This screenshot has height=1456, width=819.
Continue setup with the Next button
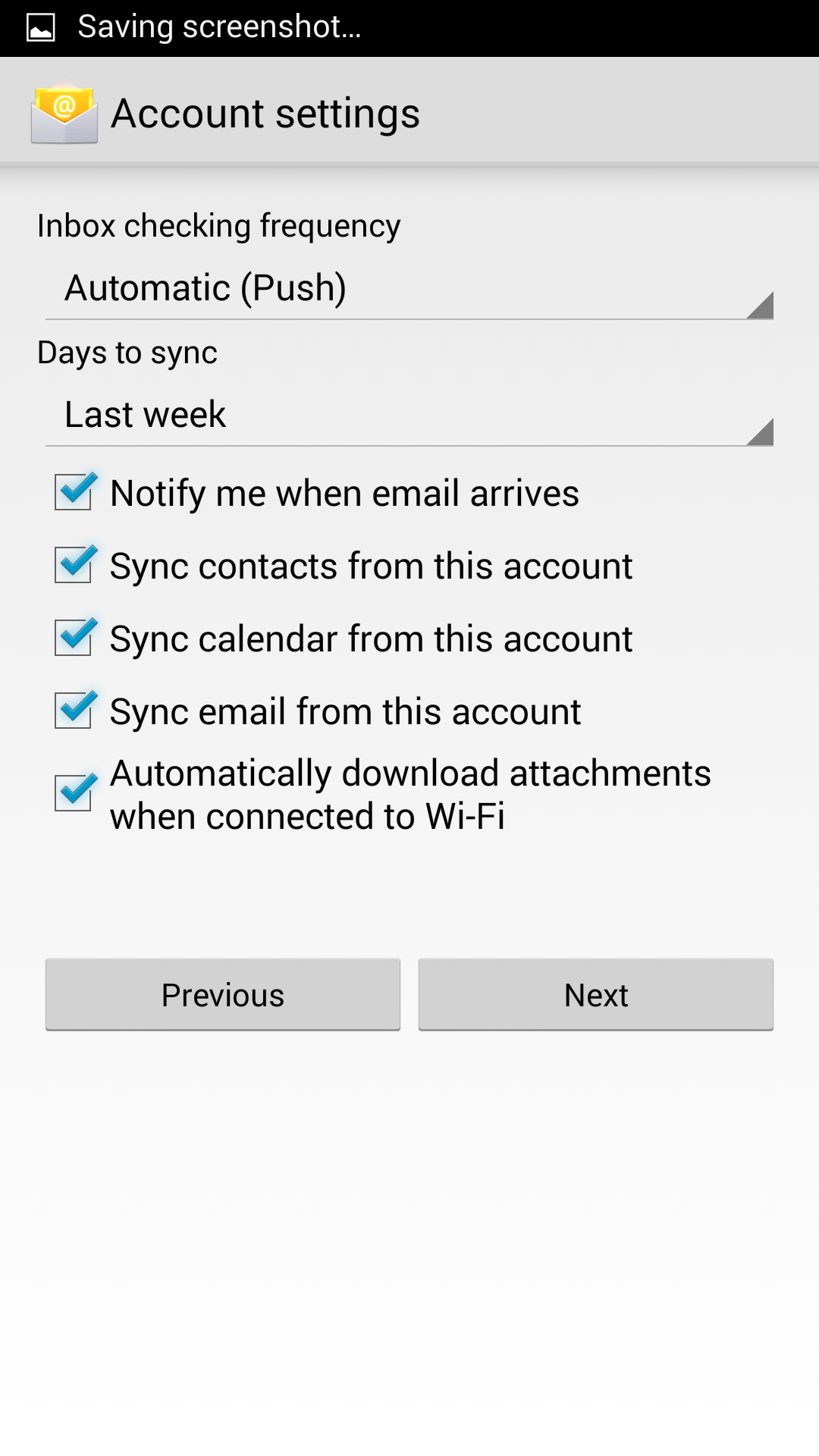pos(596,994)
